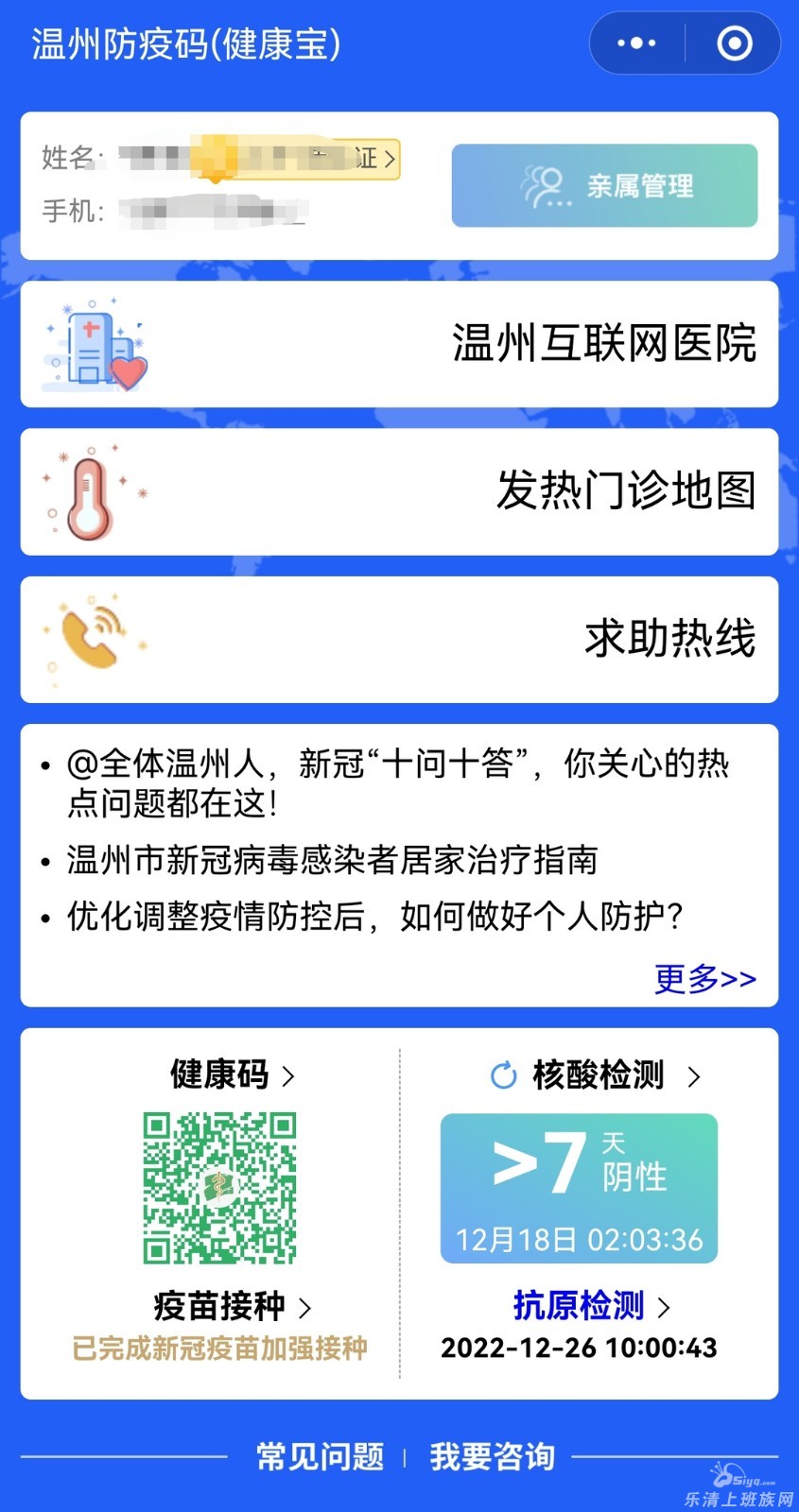View more news via 更多>>
This screenshot has height=1512, width=799.
click(704, 979)
